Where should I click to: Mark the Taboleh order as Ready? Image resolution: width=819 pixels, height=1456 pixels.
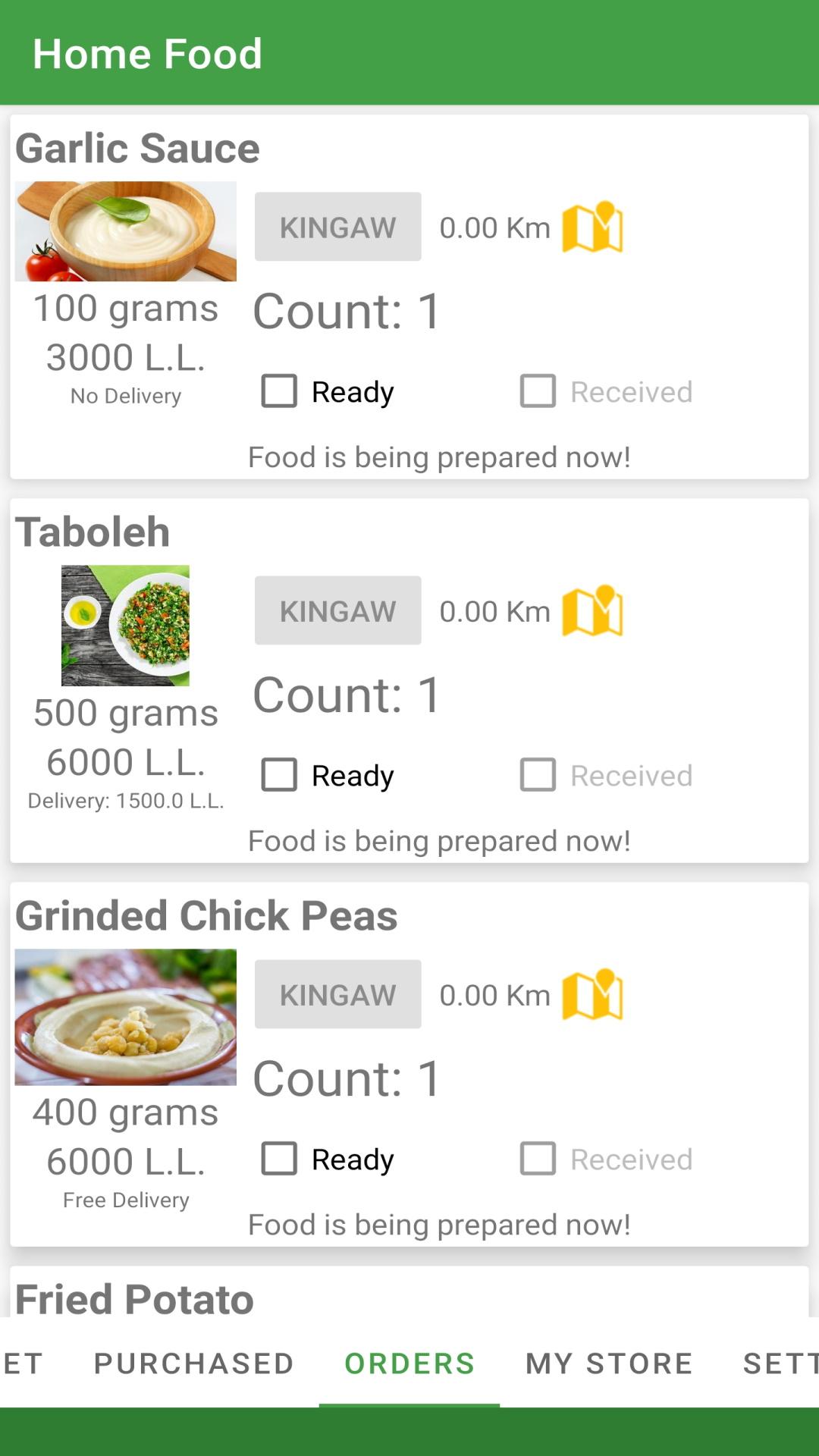click(x=328, y=775)
